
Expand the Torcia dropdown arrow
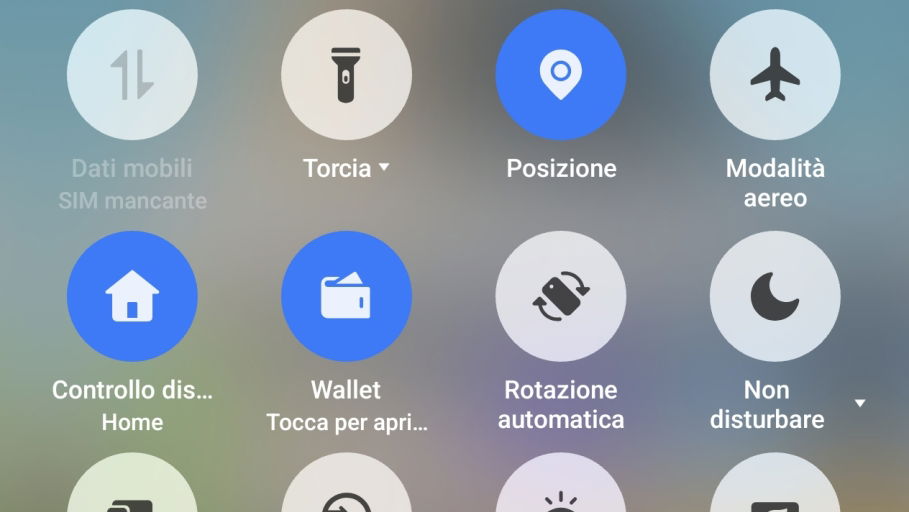click(x=383, y=169)
